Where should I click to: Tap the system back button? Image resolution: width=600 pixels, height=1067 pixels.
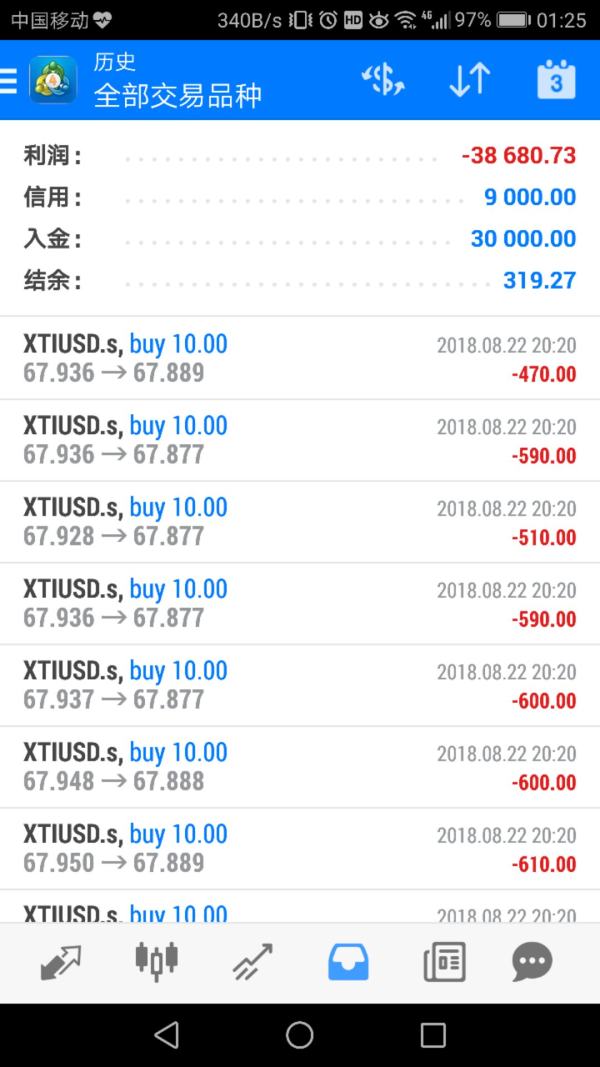[167, 1035]
